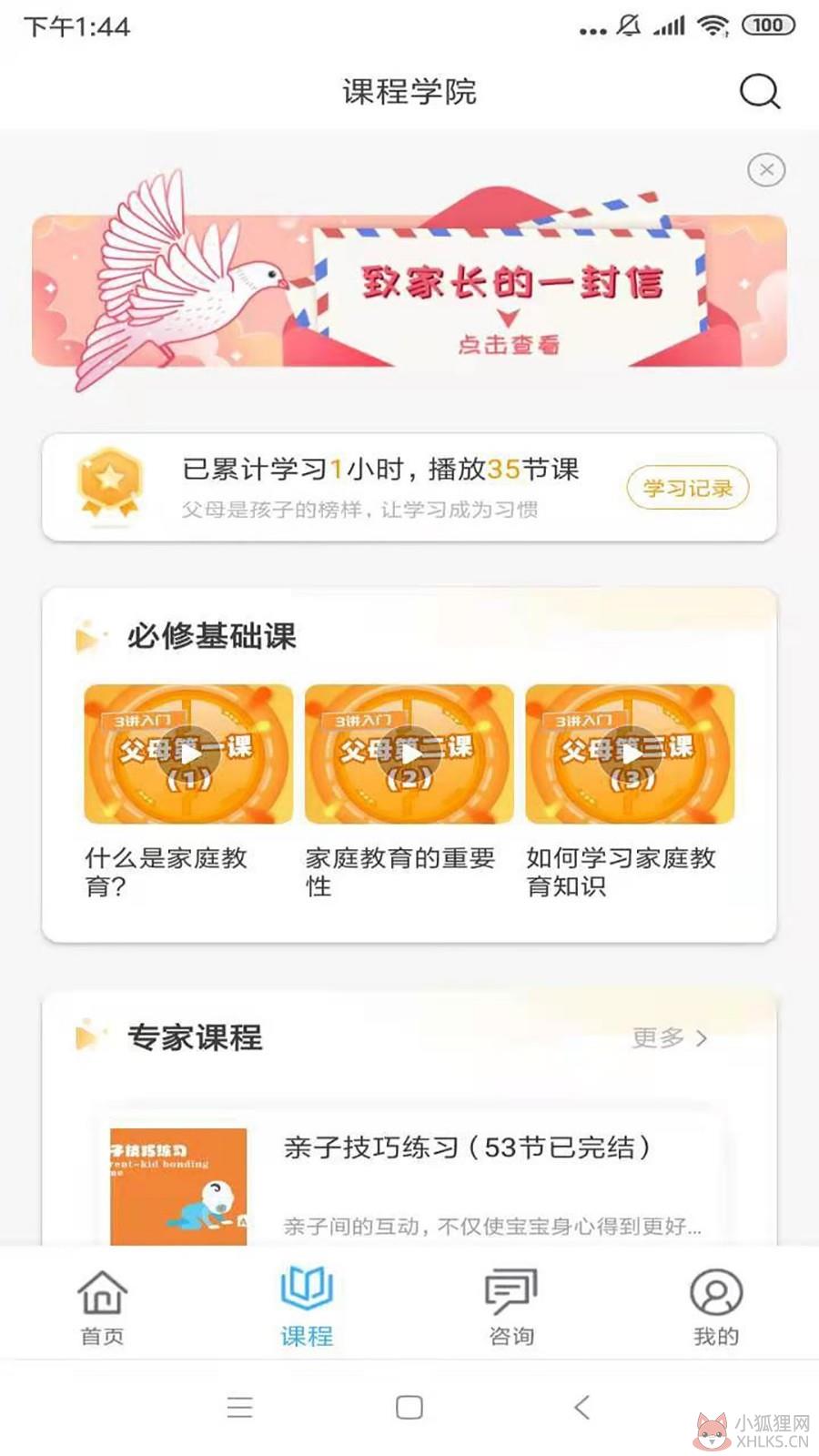Play the 家庭教育的重要性 lesson video
819x1456 pixels.
pos(409,754)
